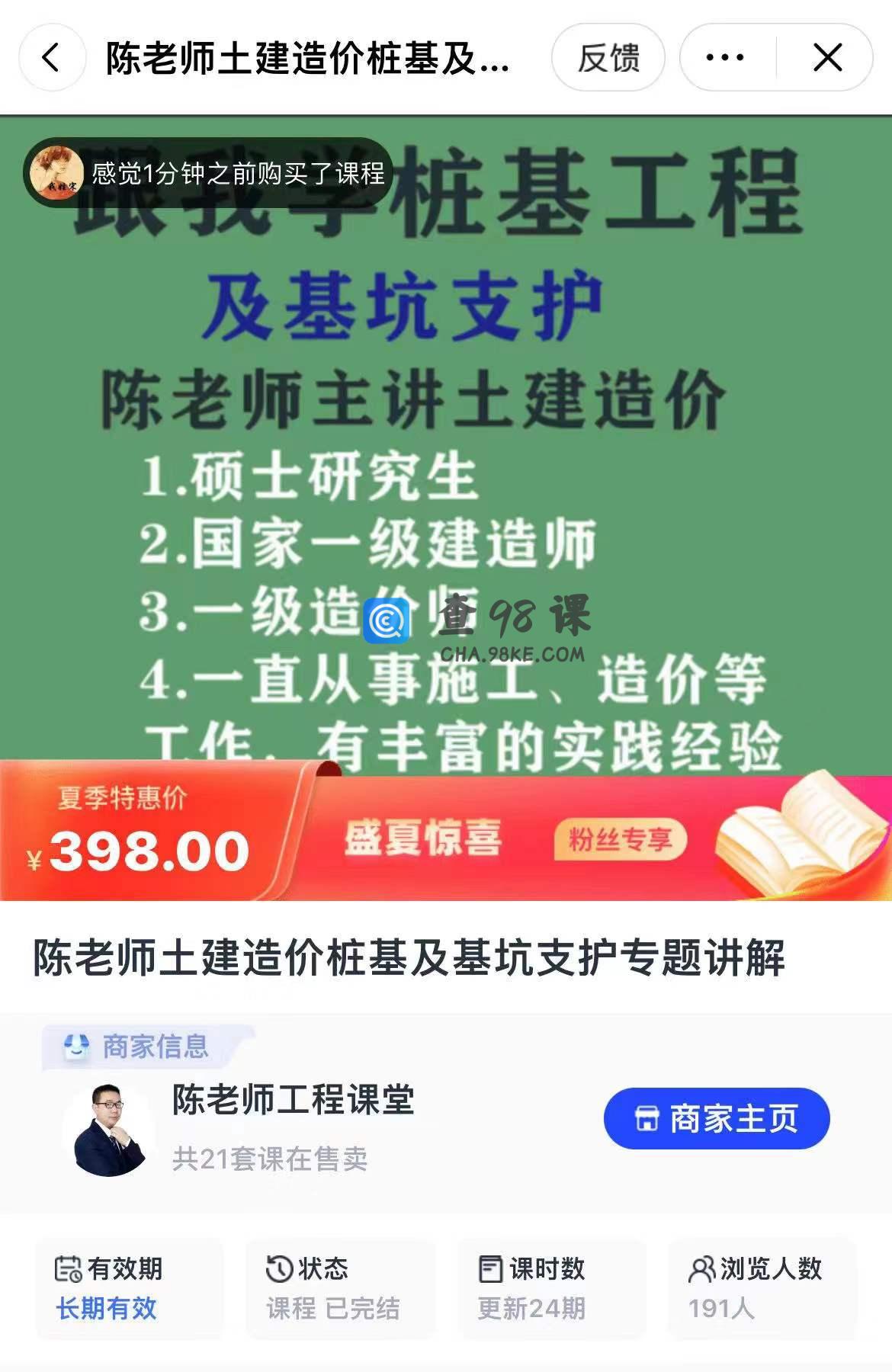The width and height of the screenshot is (892, 1372).
Task: Open 陈老师工程课堂 merchant profile
Action: coord(293,1100)
